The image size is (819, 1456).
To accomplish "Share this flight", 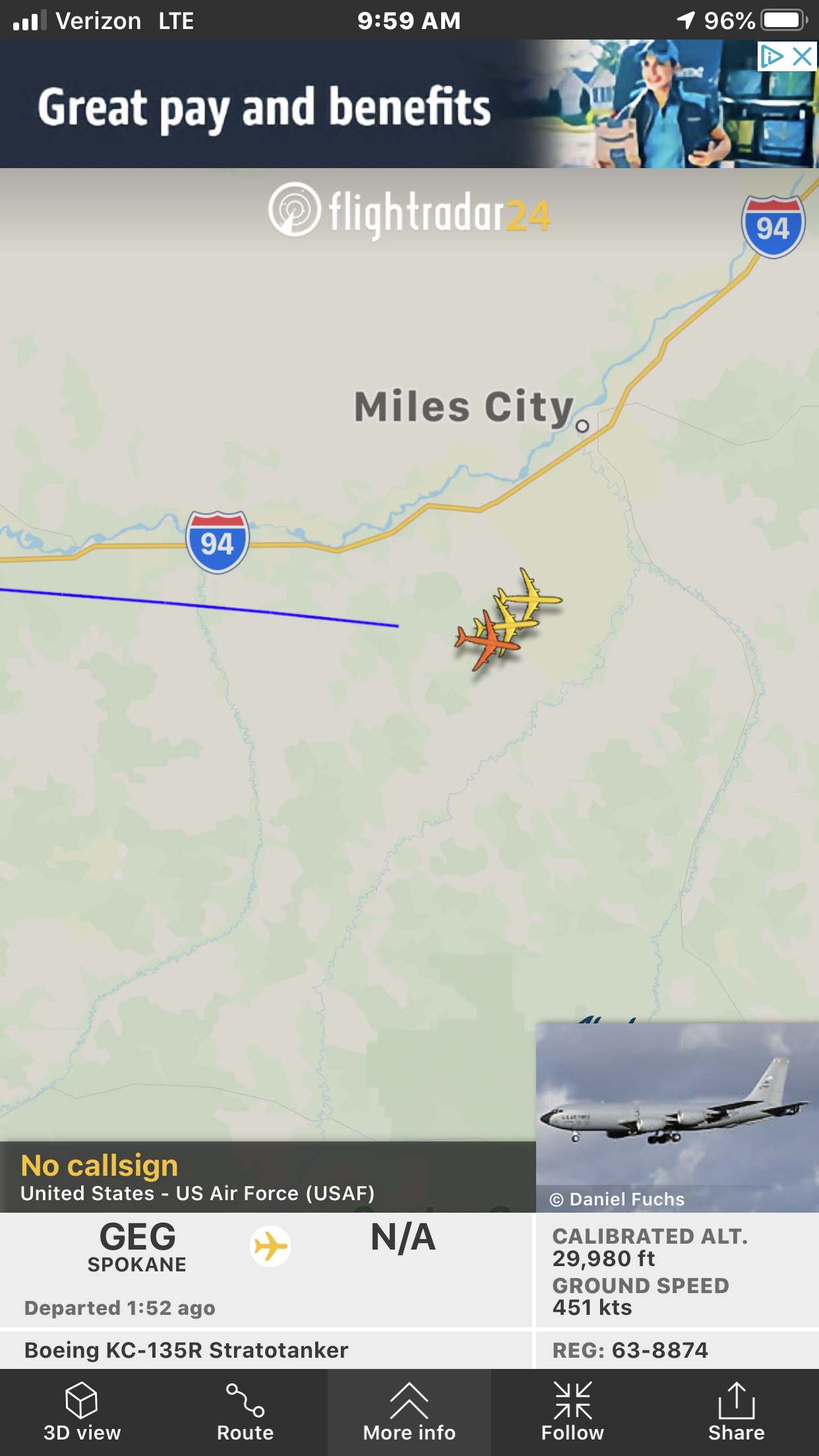I will coord(736,1412).
